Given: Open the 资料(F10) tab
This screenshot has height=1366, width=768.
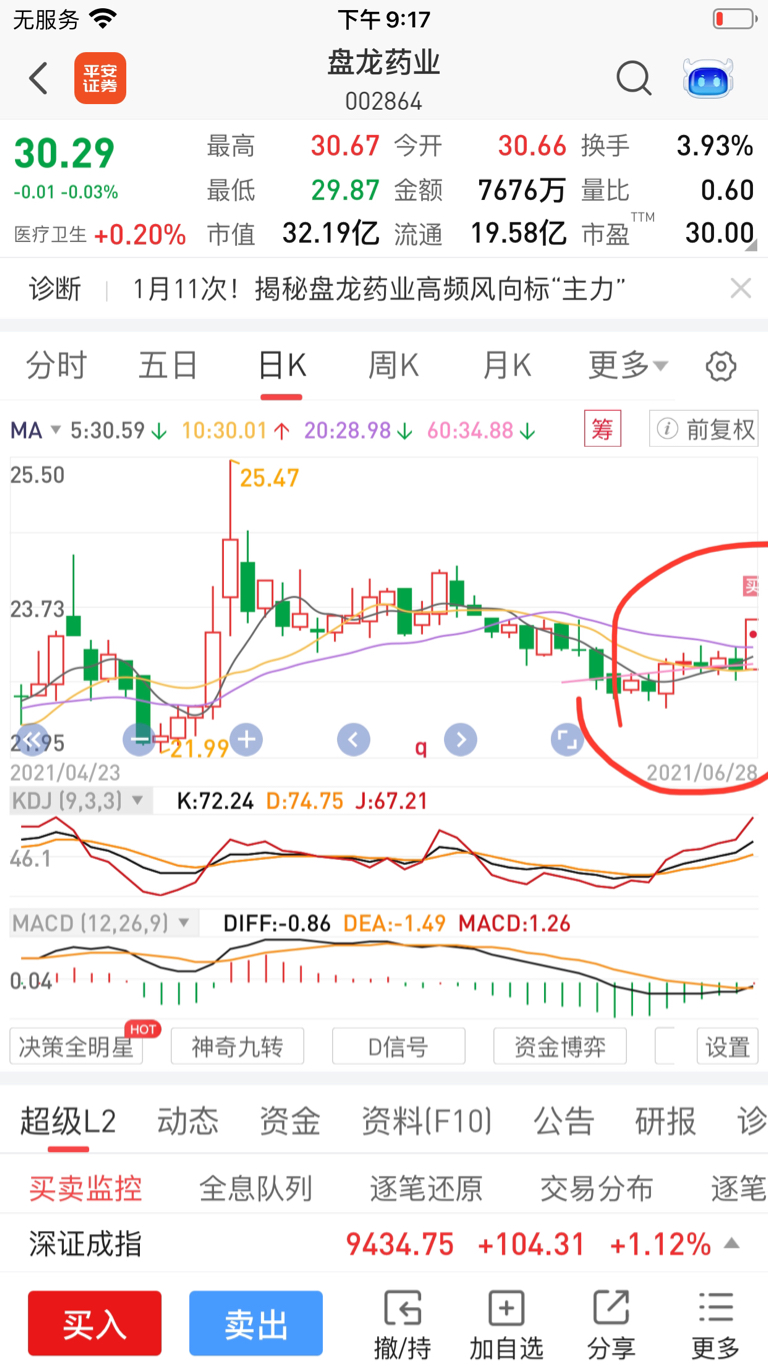Looking at the screenshot, I should (428, 1122).
